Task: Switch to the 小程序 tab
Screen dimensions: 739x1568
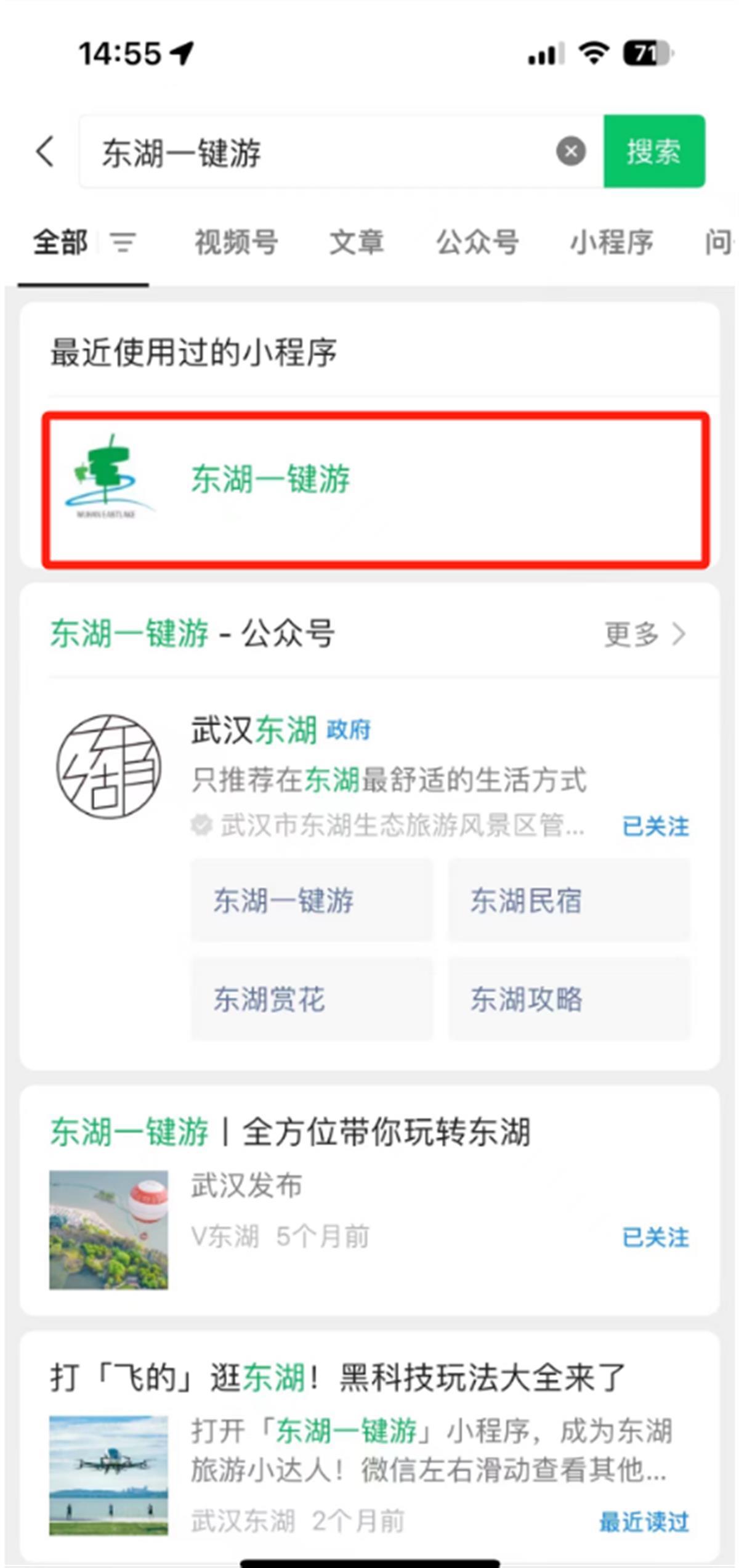Action: [611, 242]
